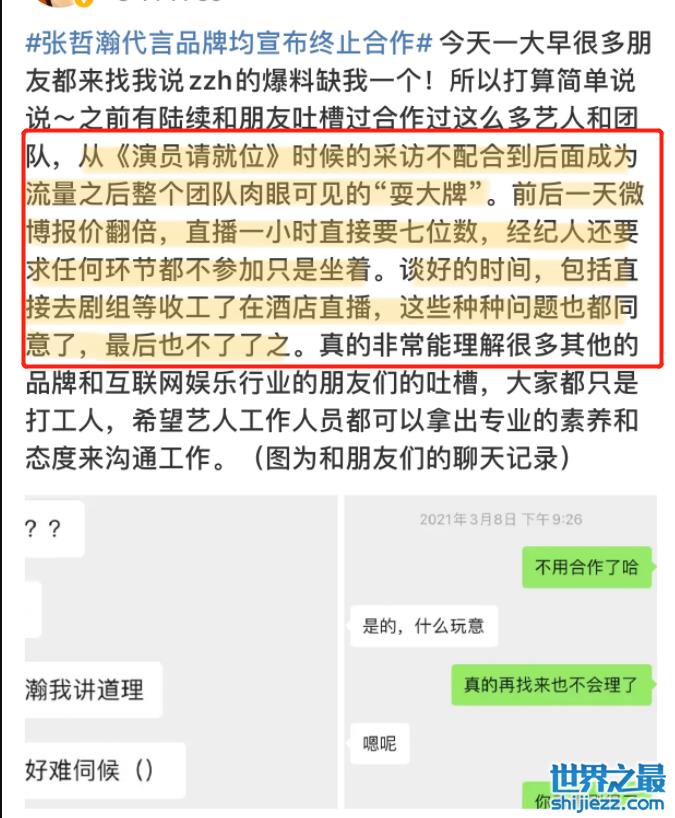The height and width of the screenshot is (818, 675).
Task: Open the #张哲瀚代言品牌均宣布终止合作# hashtag
Action: (x=228, y=43)
